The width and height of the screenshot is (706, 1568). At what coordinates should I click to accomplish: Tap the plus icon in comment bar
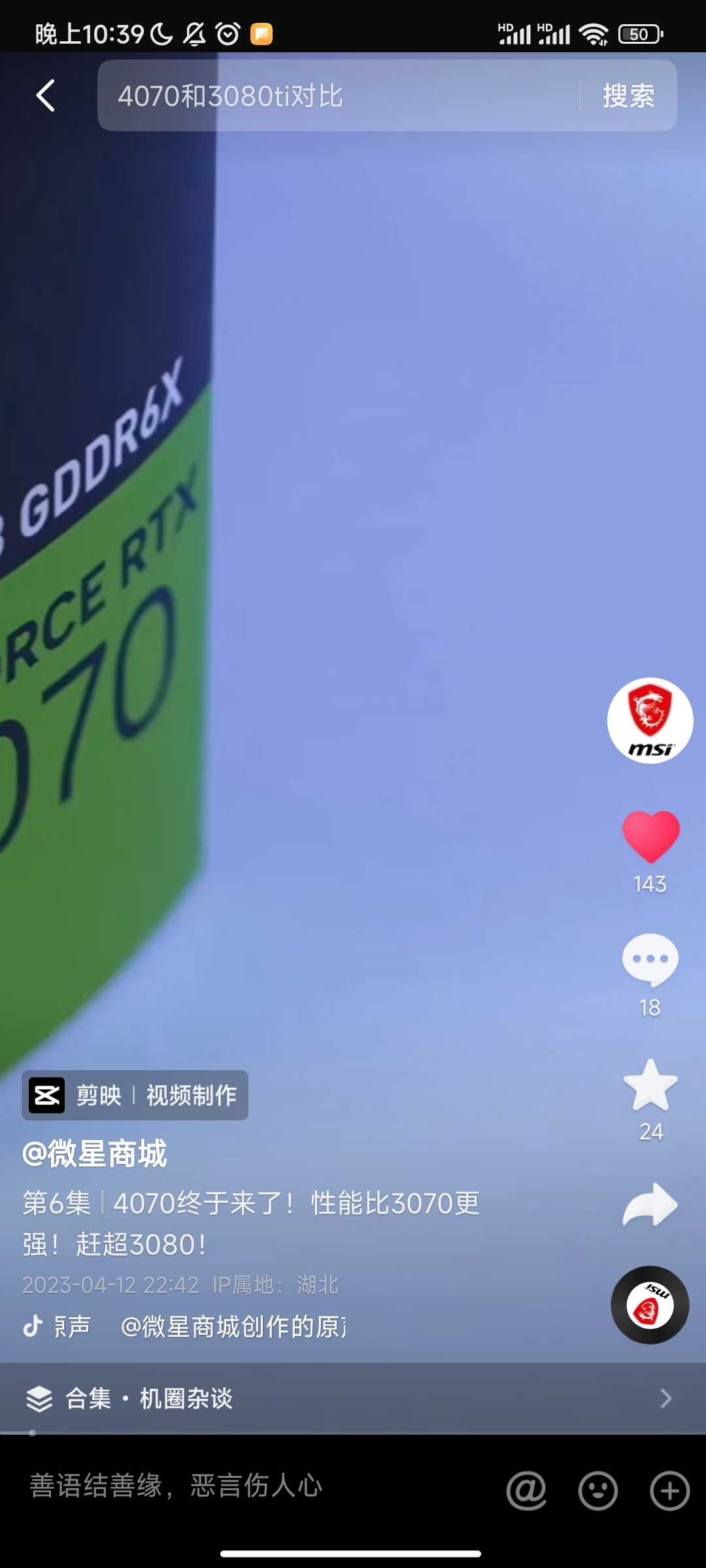[x=669, y=1491]
